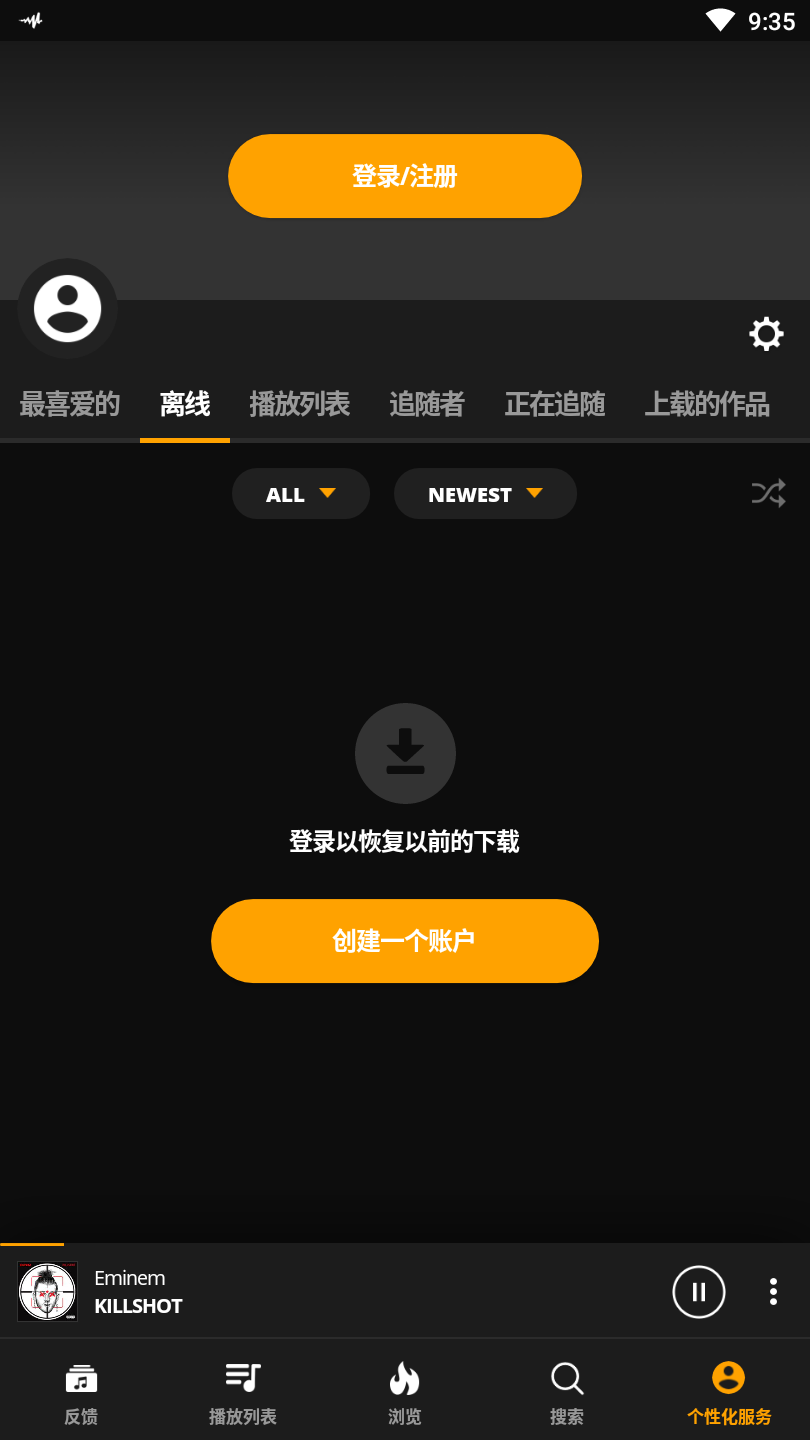Viewport: 810px width, 1440px height.
Task: Tap the profile avatar picture
Action: pos(67,308)
